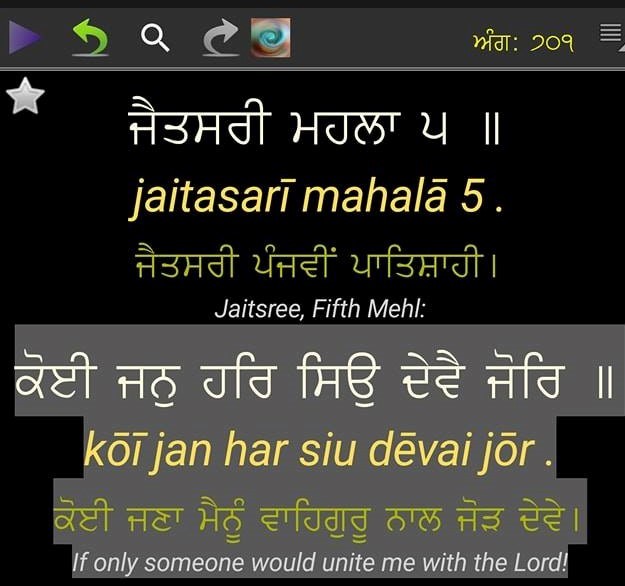625x586 pixels.
Task: Open the search magnifier
Action: [155, 38]
